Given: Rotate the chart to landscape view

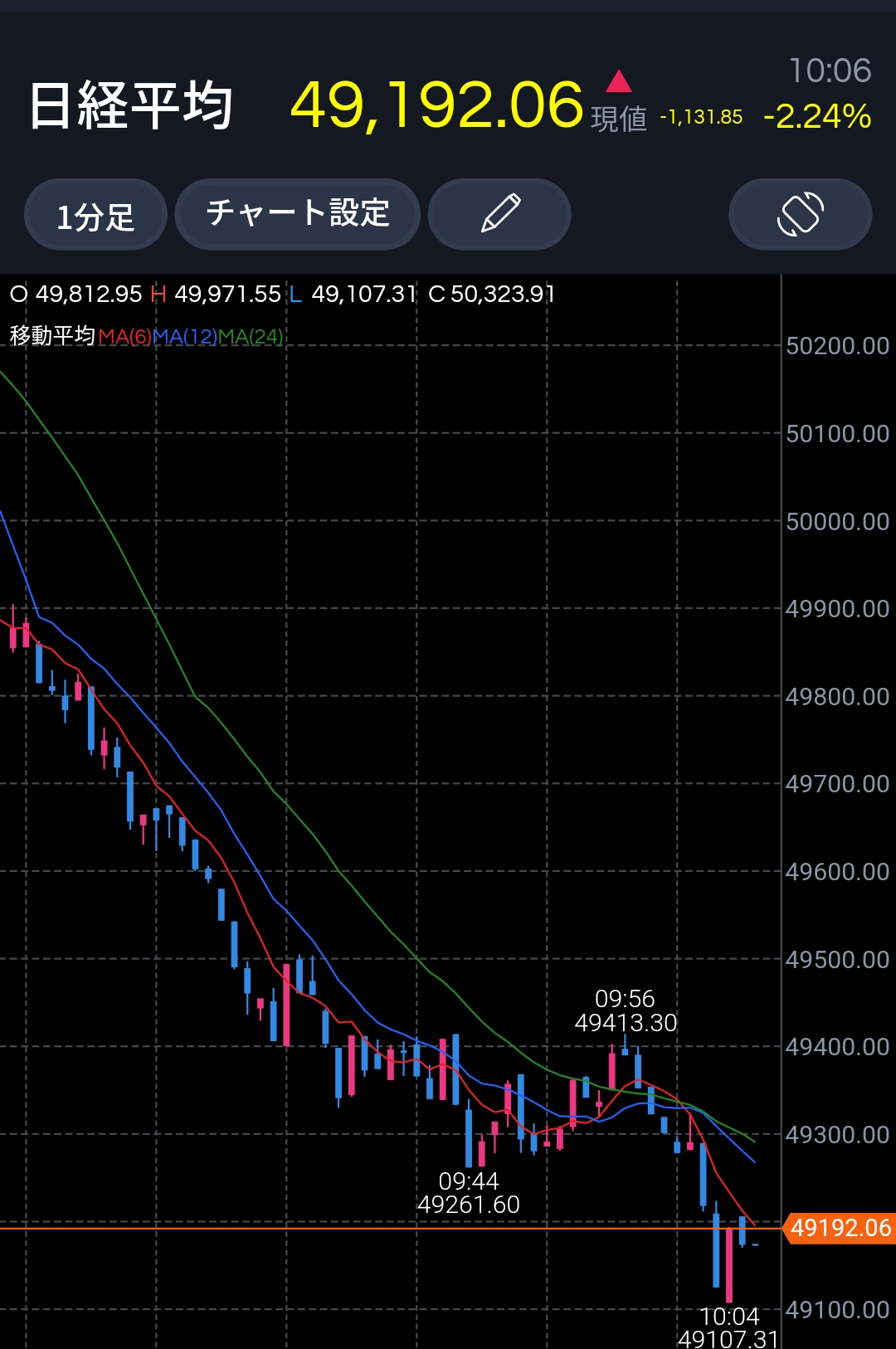Looking at the screenshot, I should coord(800,214).
